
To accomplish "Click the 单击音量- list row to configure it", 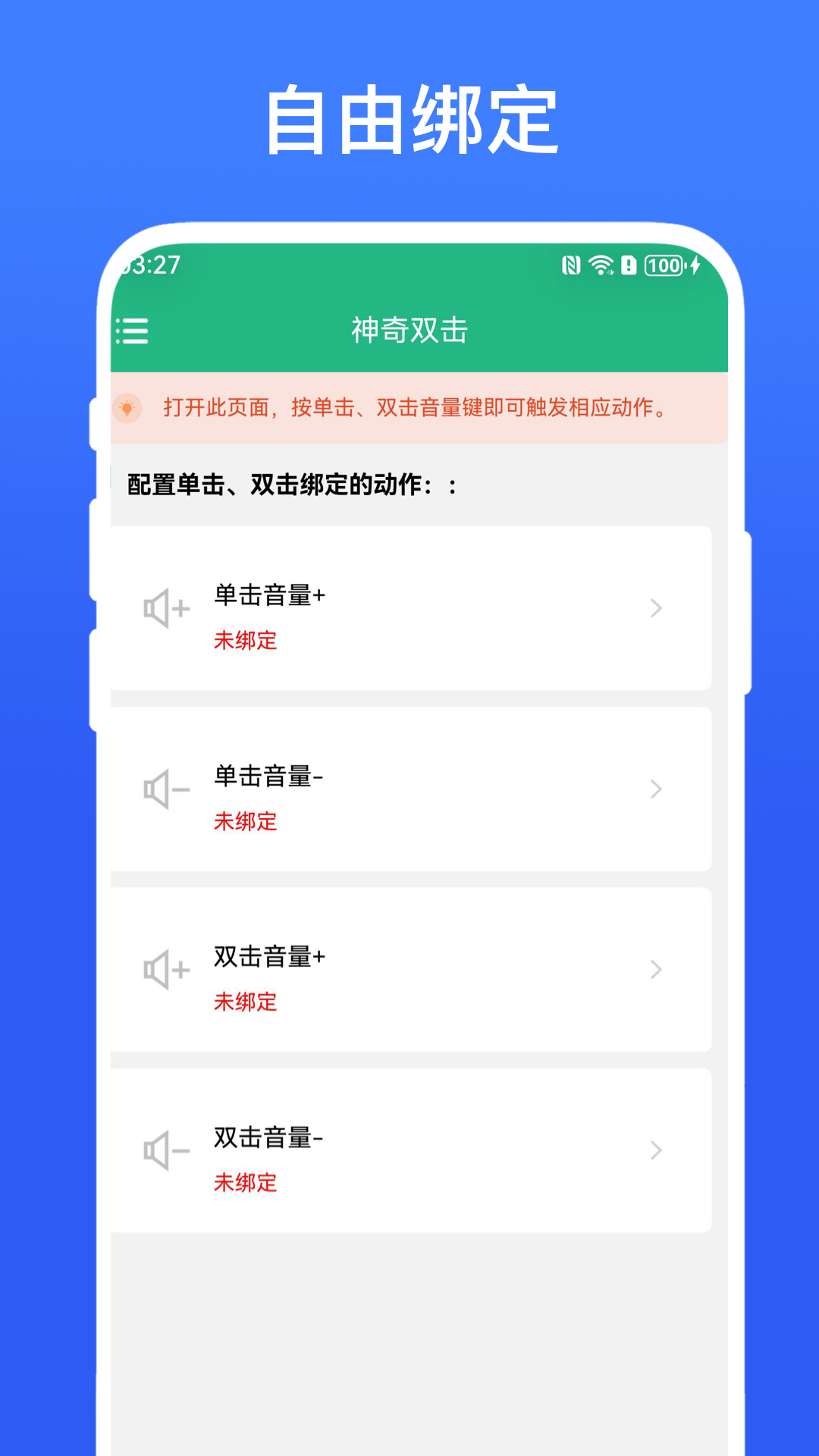I will click(409, 789).
